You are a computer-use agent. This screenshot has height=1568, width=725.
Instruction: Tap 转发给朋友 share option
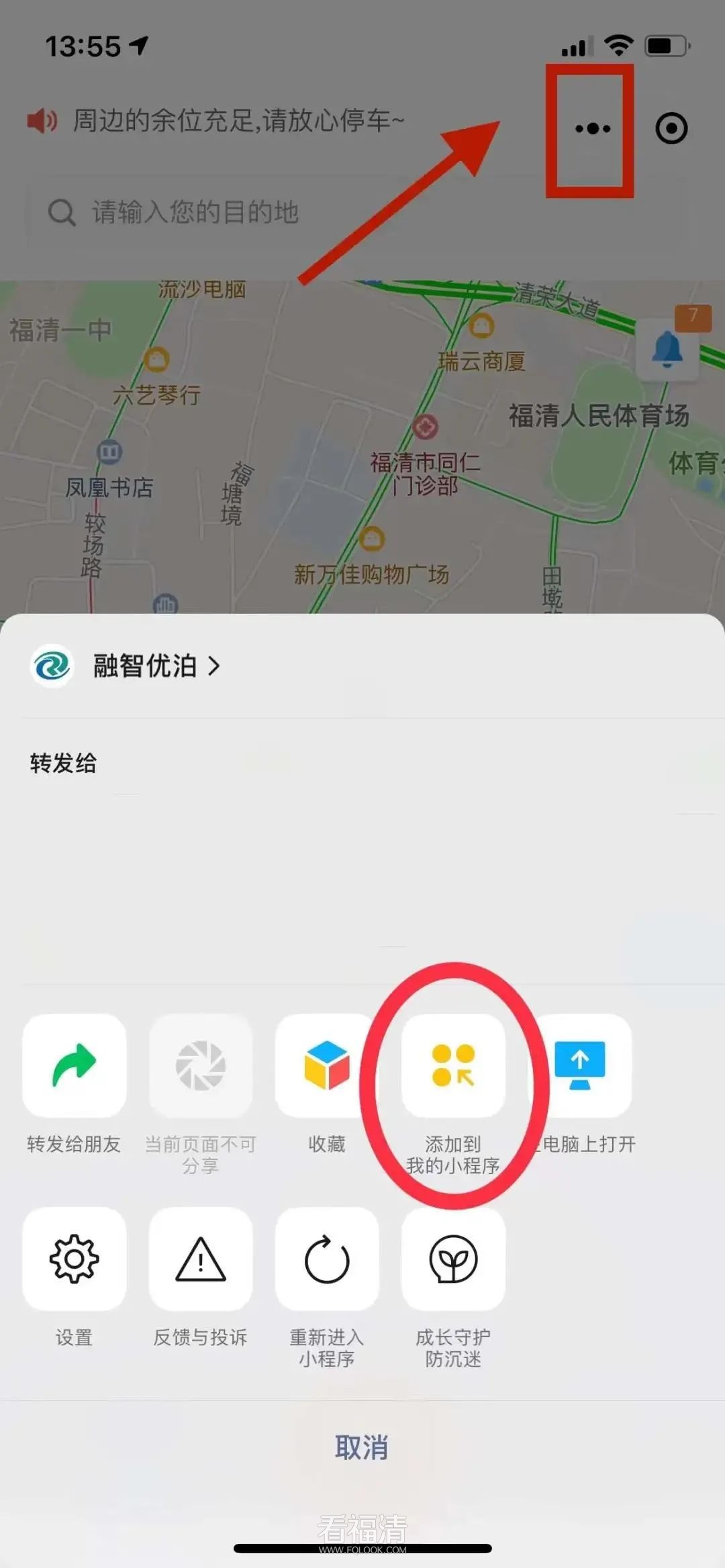point(74,1065)
